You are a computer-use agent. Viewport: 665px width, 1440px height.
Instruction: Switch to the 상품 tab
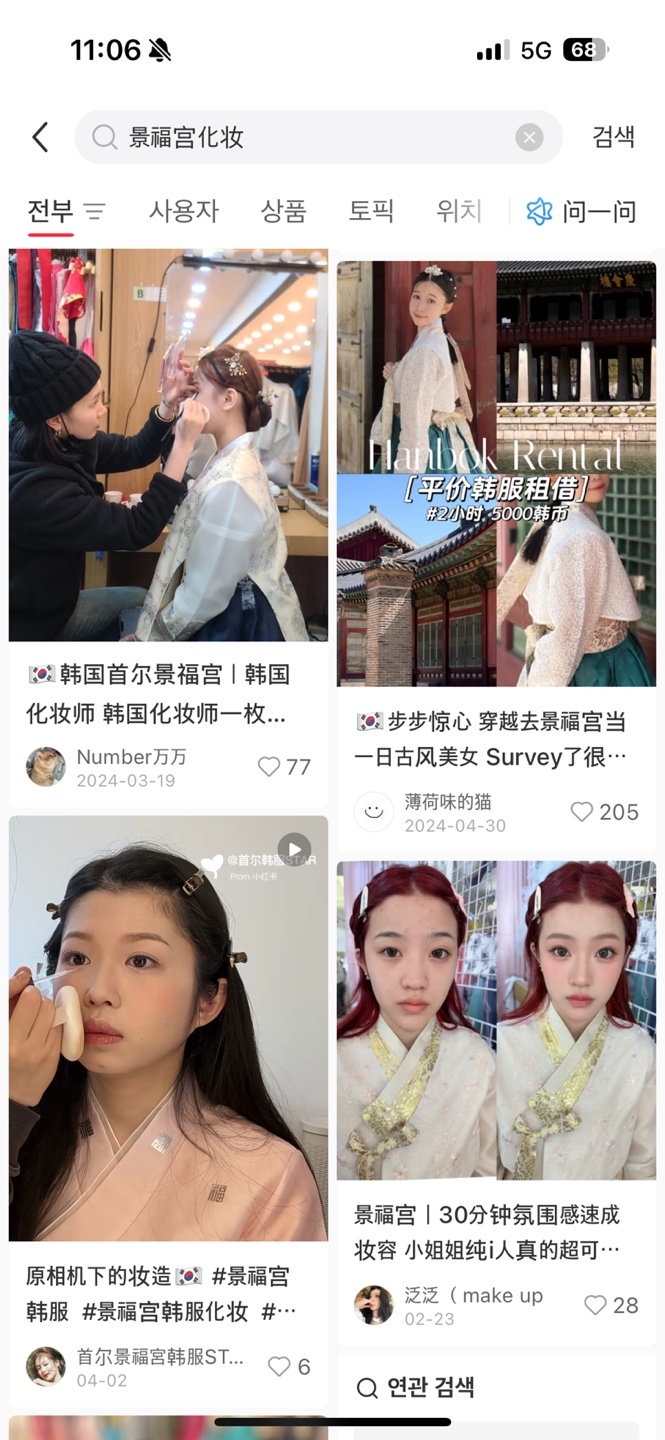coord(283,211)
